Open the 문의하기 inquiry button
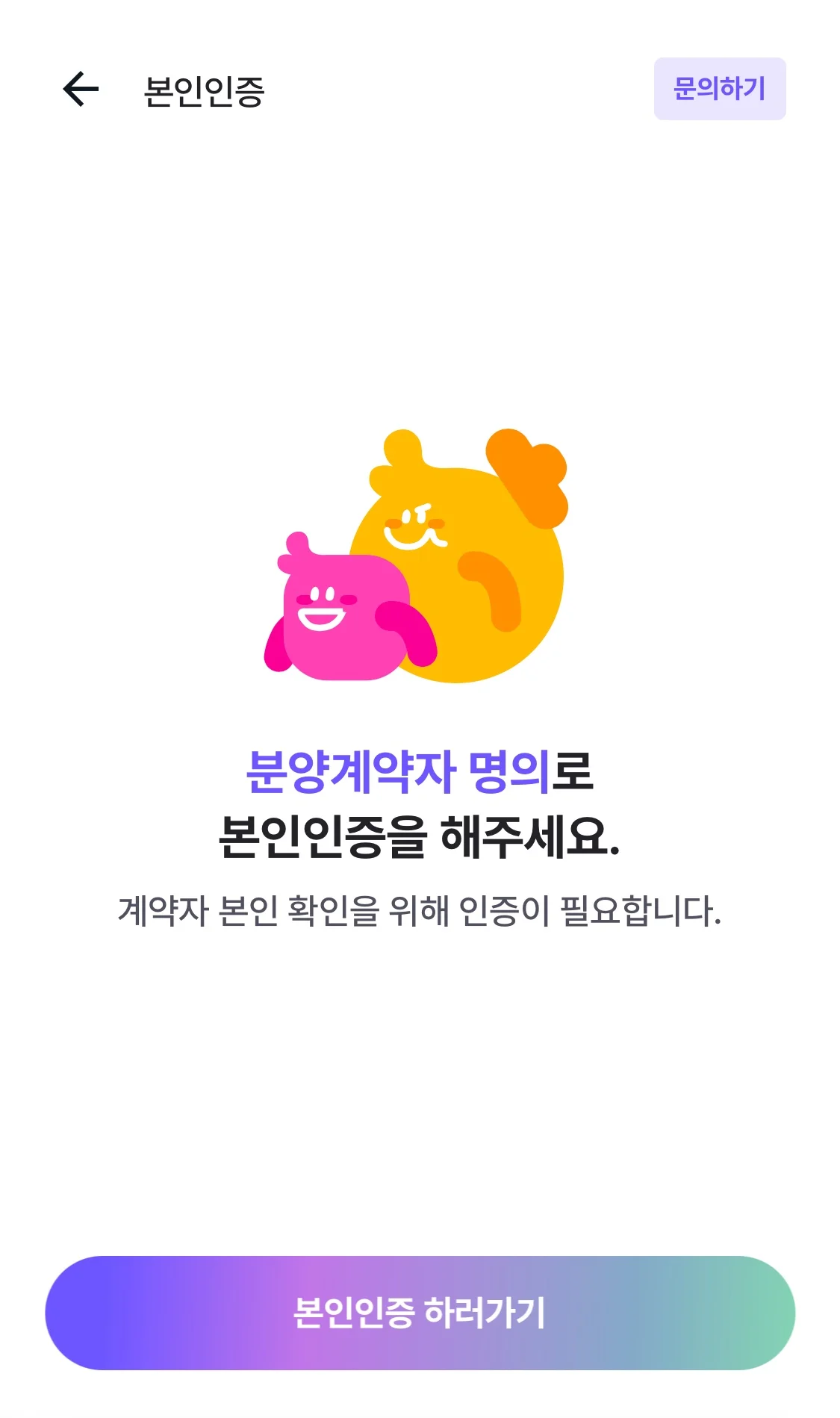The height and width of the screenshot is (1418, 840). 719,89
